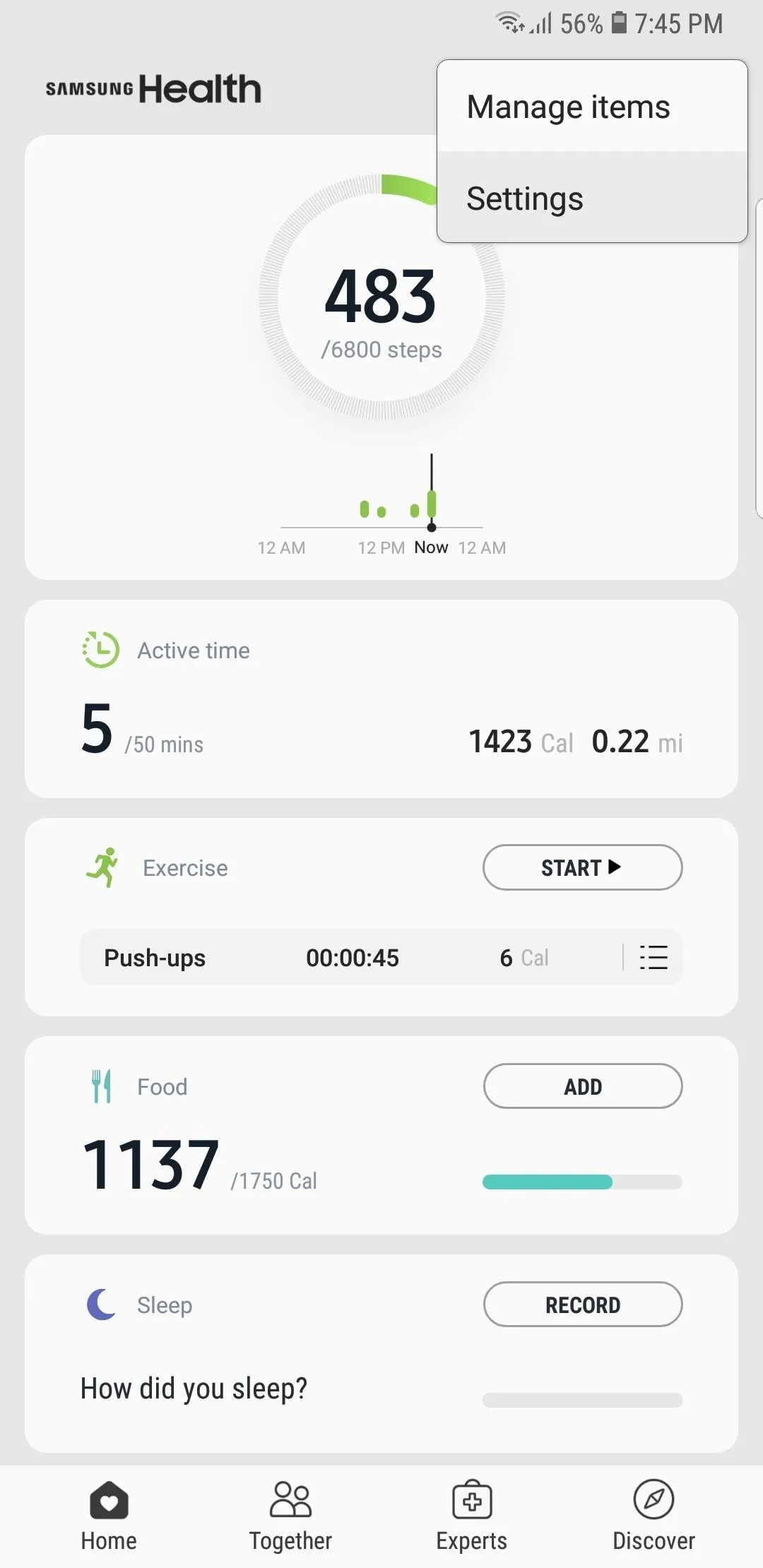Add a food entry

click(583, 1086)
